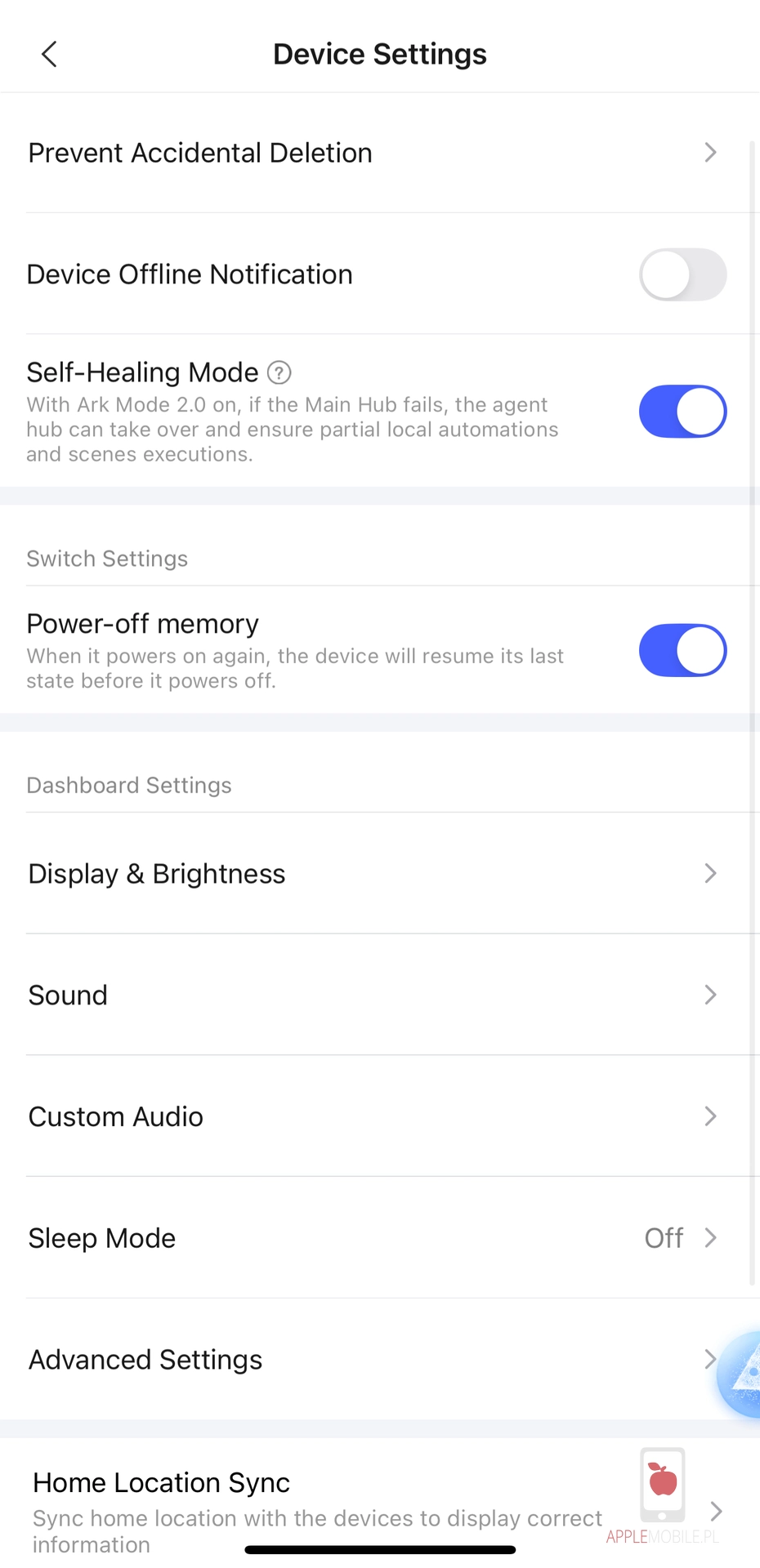Tap the Self-Healing Mode help icon

(279, 373)
